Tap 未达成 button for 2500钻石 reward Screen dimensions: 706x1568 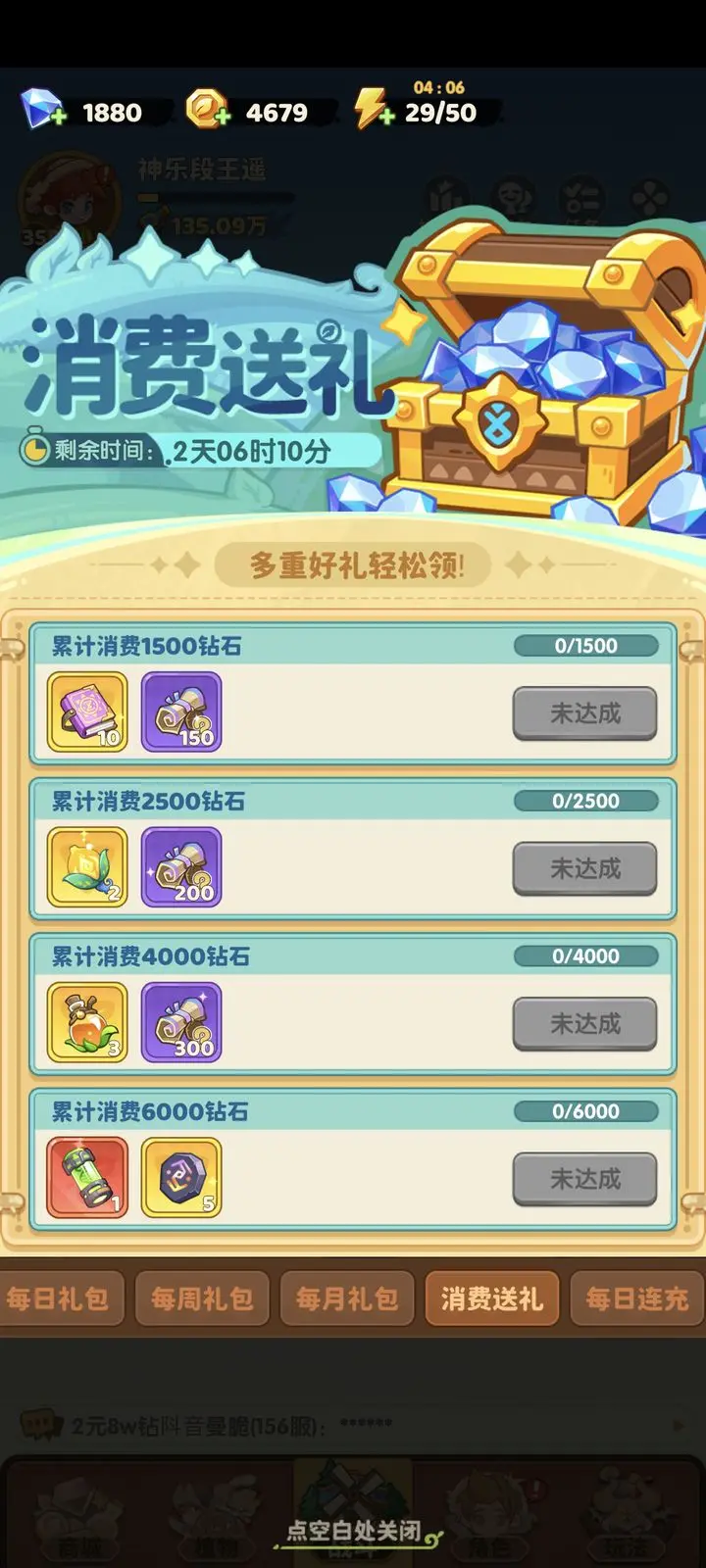point(584,868)
